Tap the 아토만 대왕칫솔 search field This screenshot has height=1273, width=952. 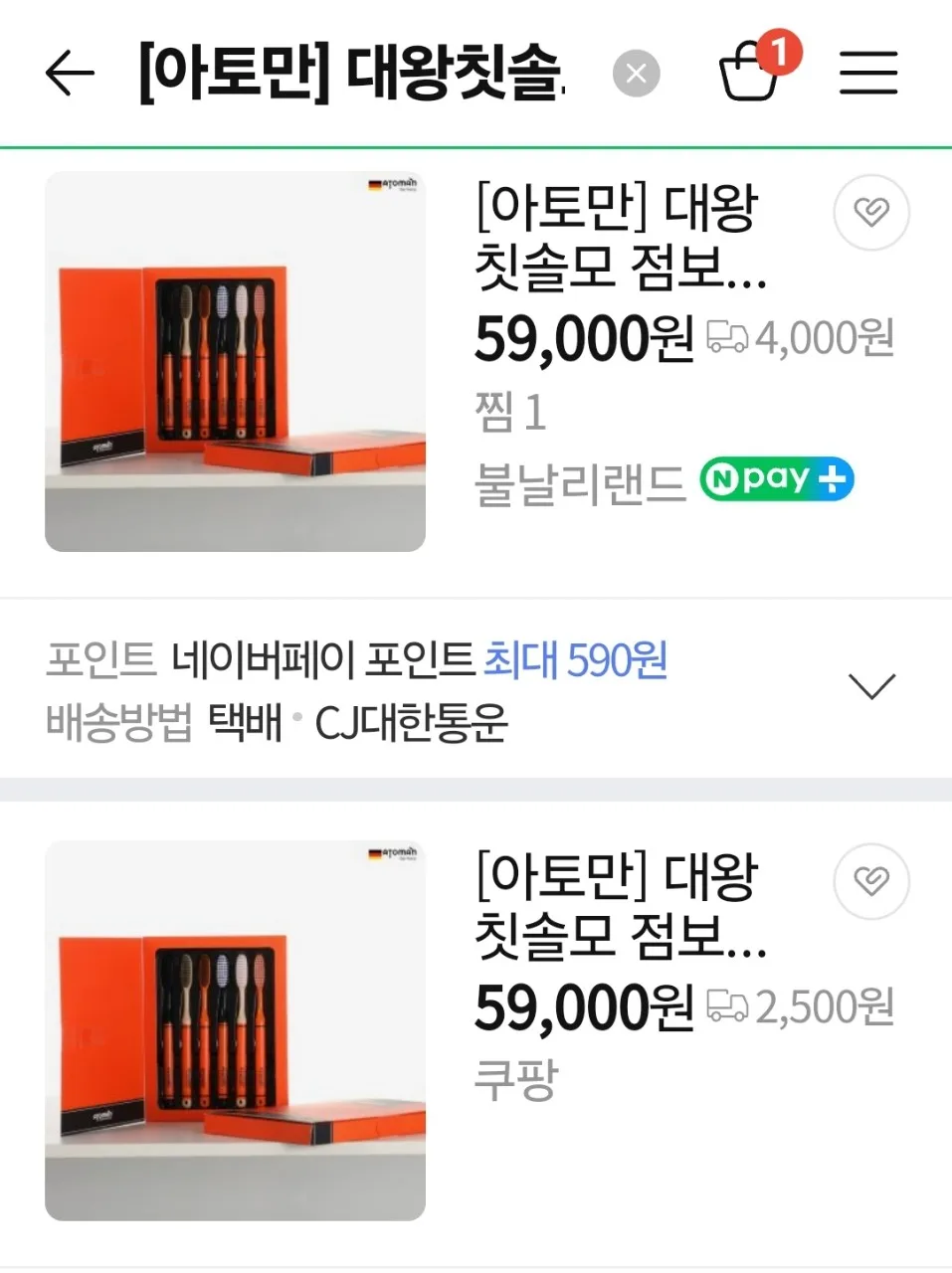(x=351, y=73)
